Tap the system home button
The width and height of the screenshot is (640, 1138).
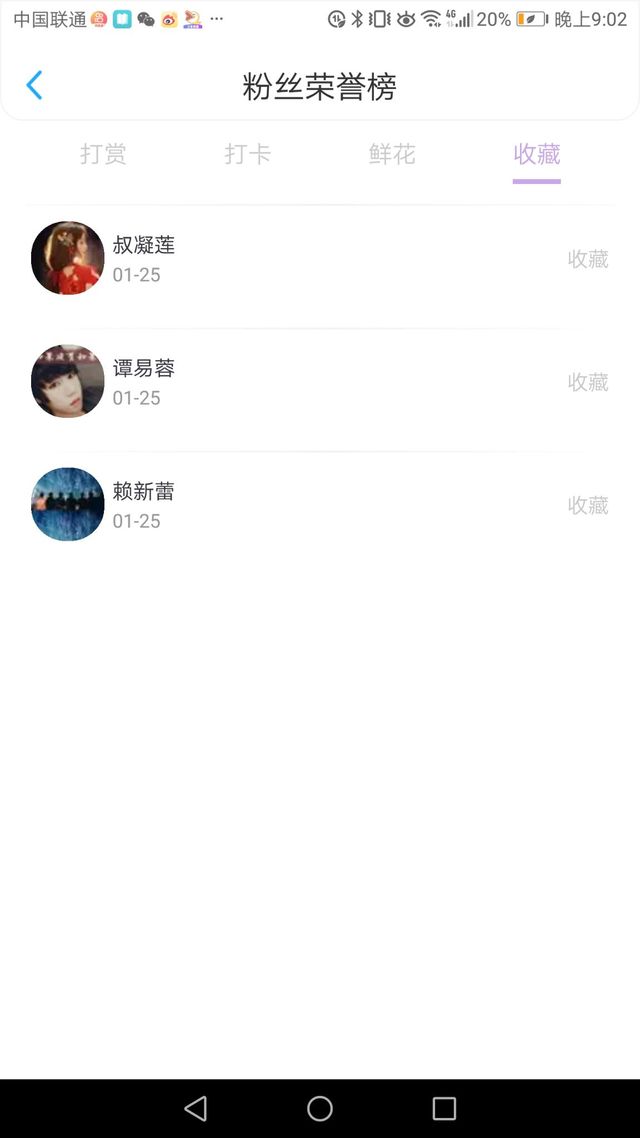click(x=320, y=1108)
